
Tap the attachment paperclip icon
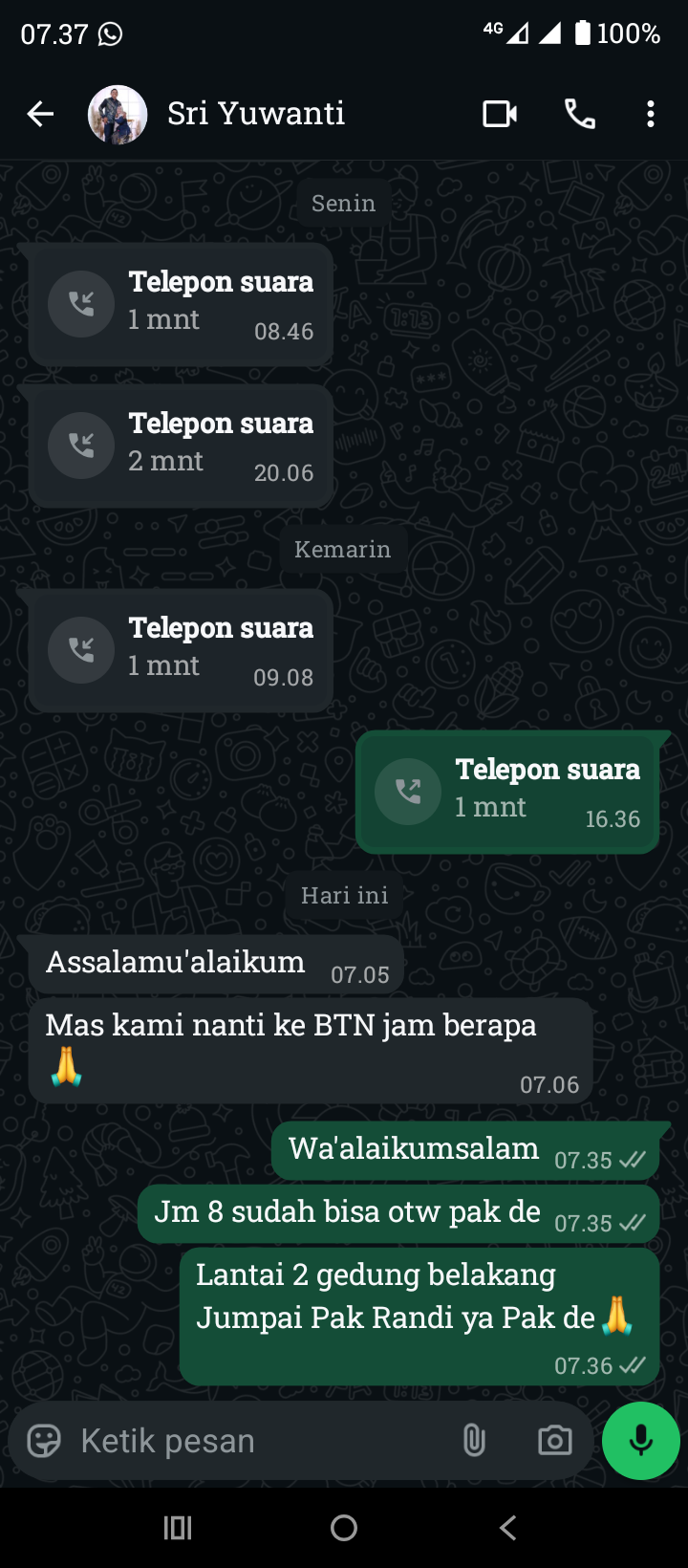click(x=475, y=1440)
